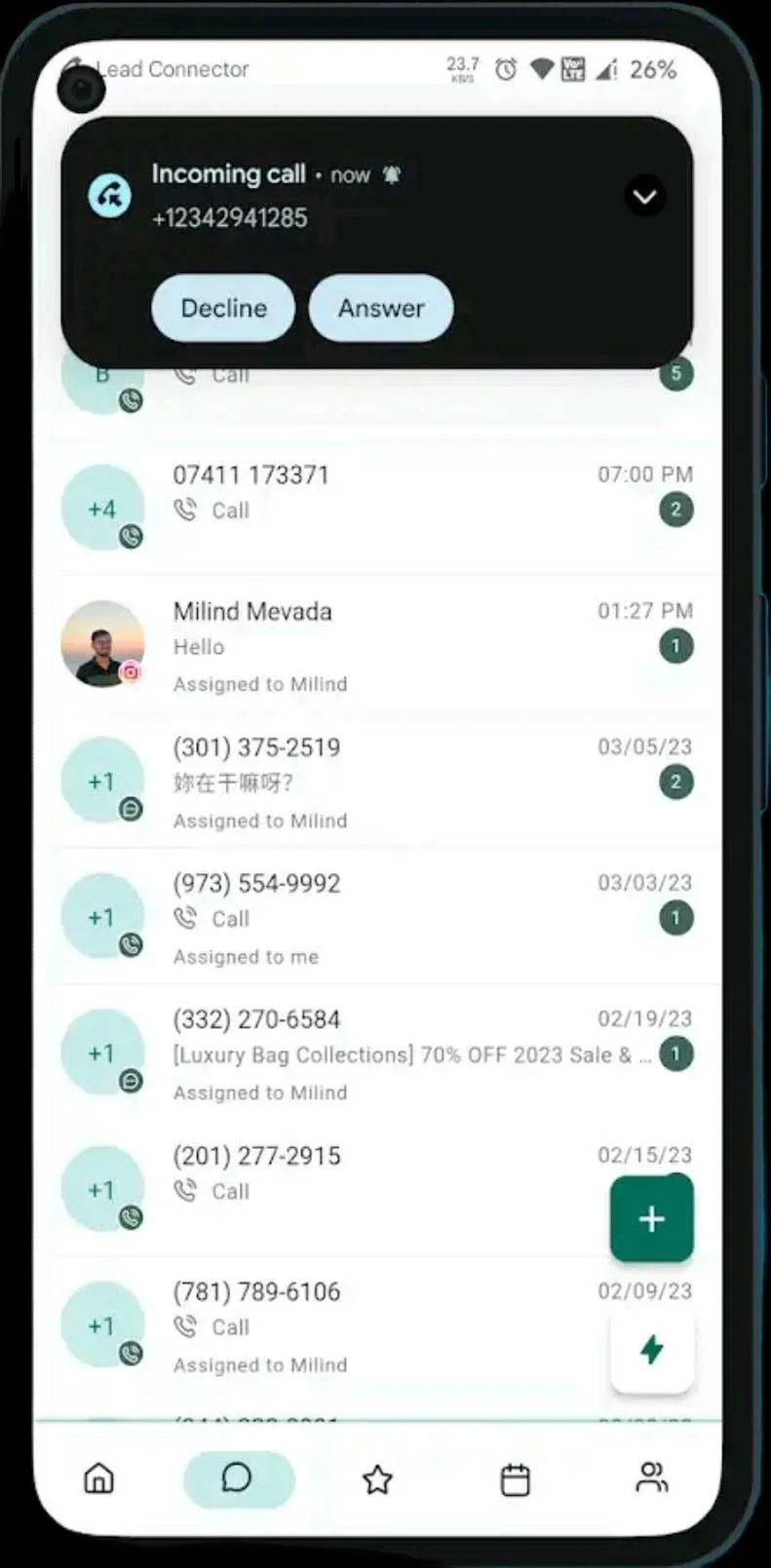Image resolution: width=771 pixels, height=1568 pixels.
Task: Start a new conversation with plus button
Action: point(651,1218)
